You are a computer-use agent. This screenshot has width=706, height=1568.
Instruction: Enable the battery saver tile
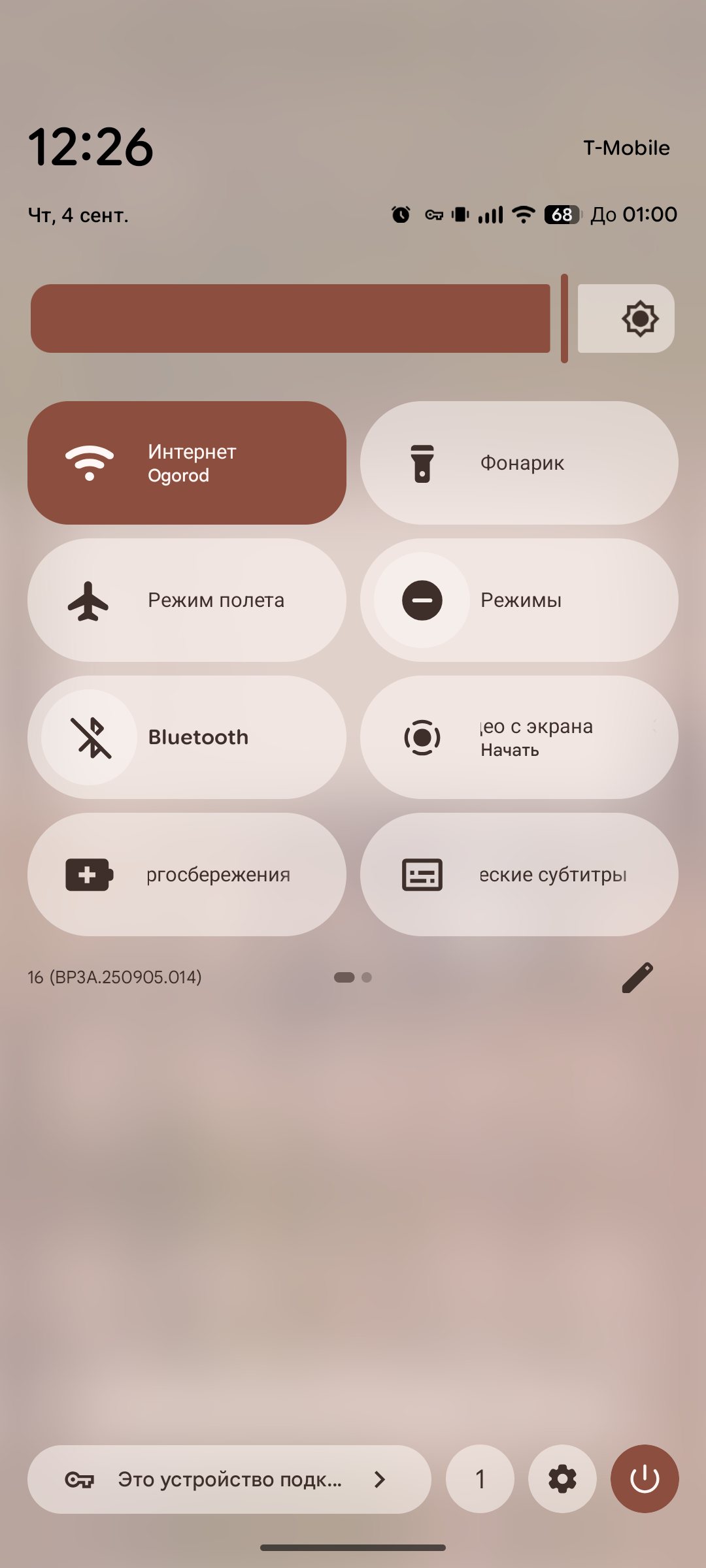tap(186, 874)
